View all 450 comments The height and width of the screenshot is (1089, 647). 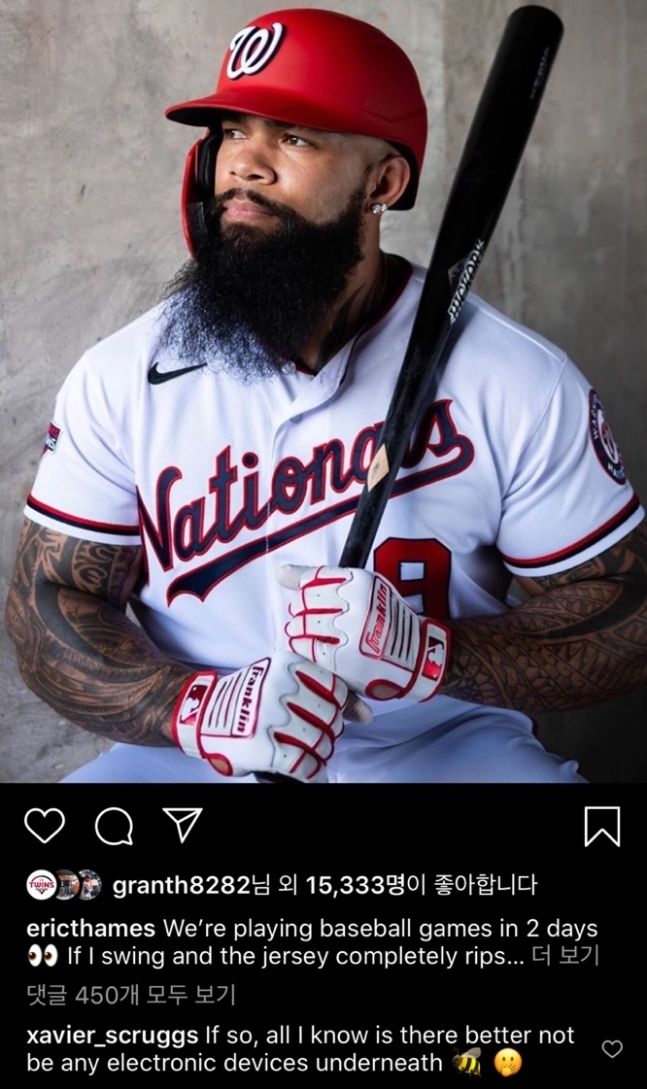[130, 994]
